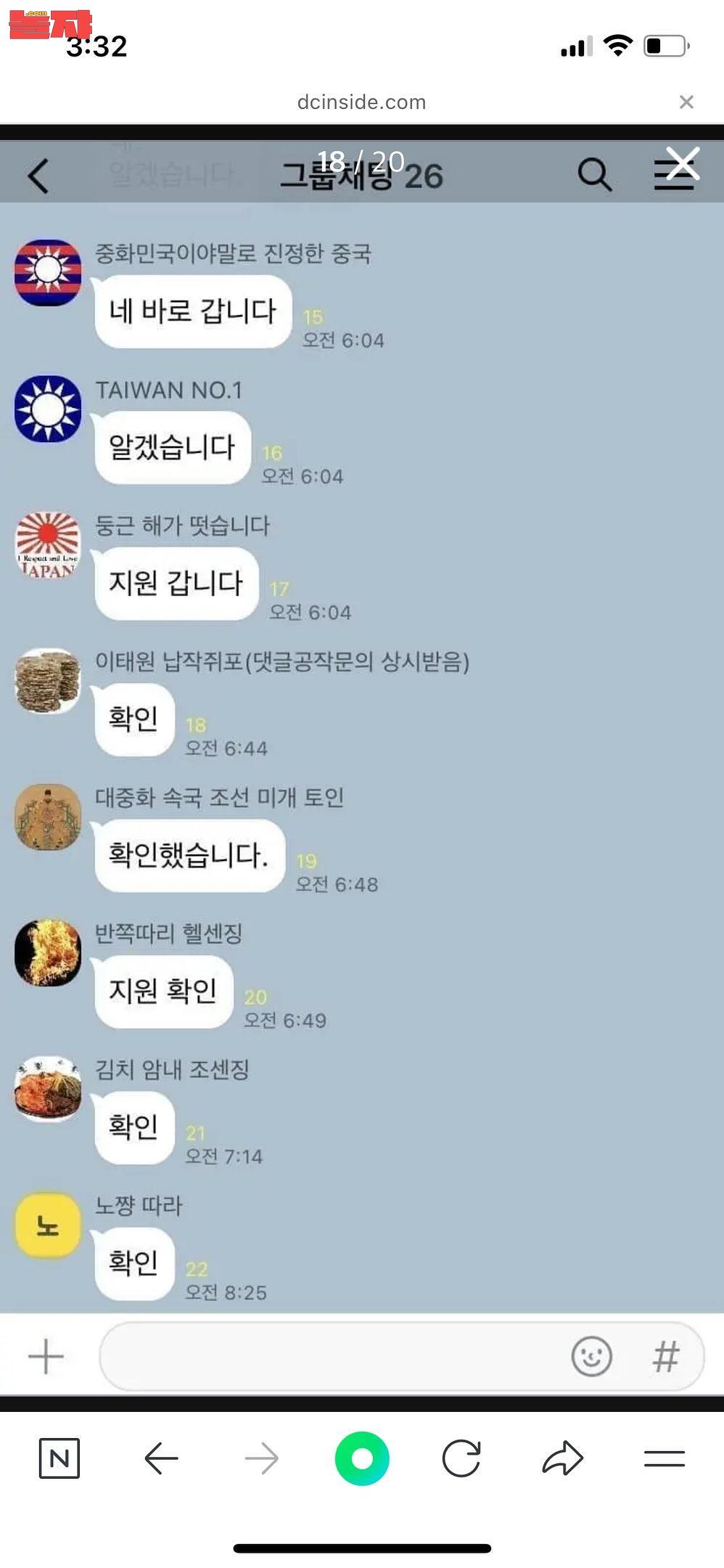Screen dimensions: 724x1568
Task: Reload the current page
Action: (x=461, y=1458)
